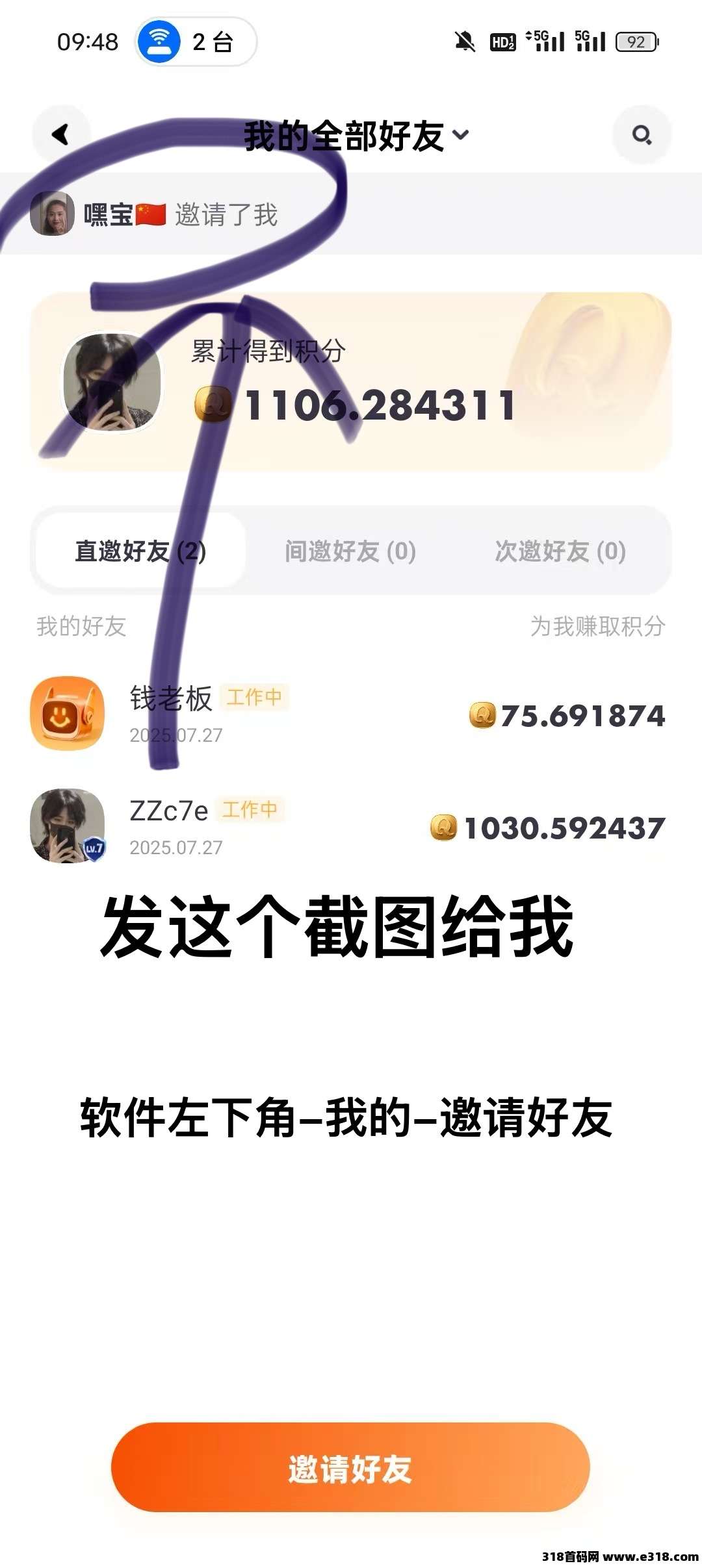
Task: Go back using the top-left arrow
Action: [x=61, y=134]
